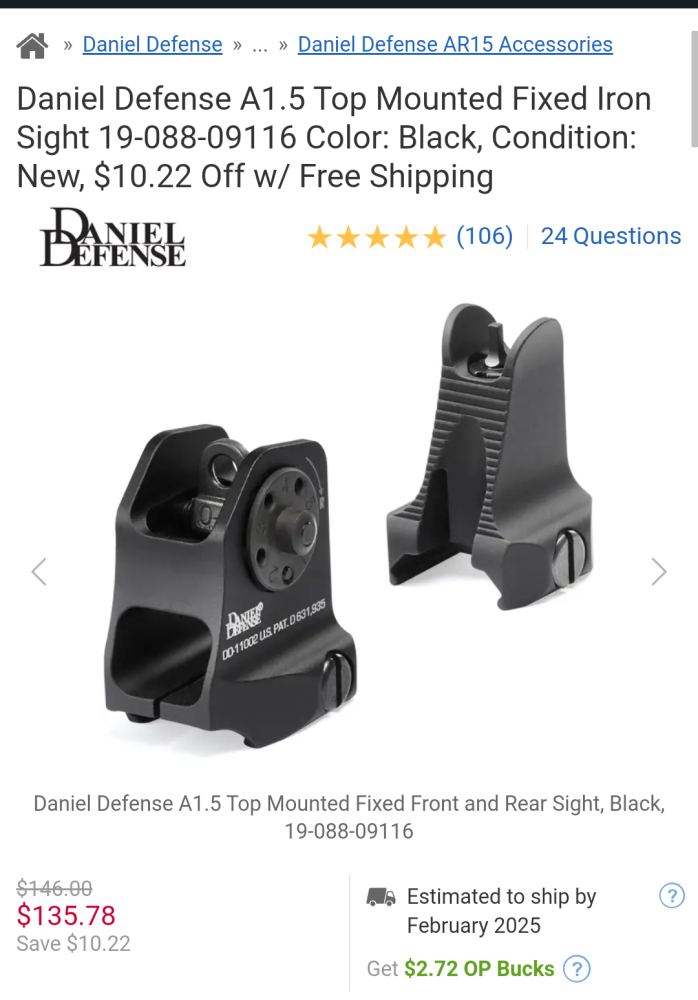Screen dimensions: 698x1000
Task: Open the shipping estimate help icon
Action: (672, 896)
